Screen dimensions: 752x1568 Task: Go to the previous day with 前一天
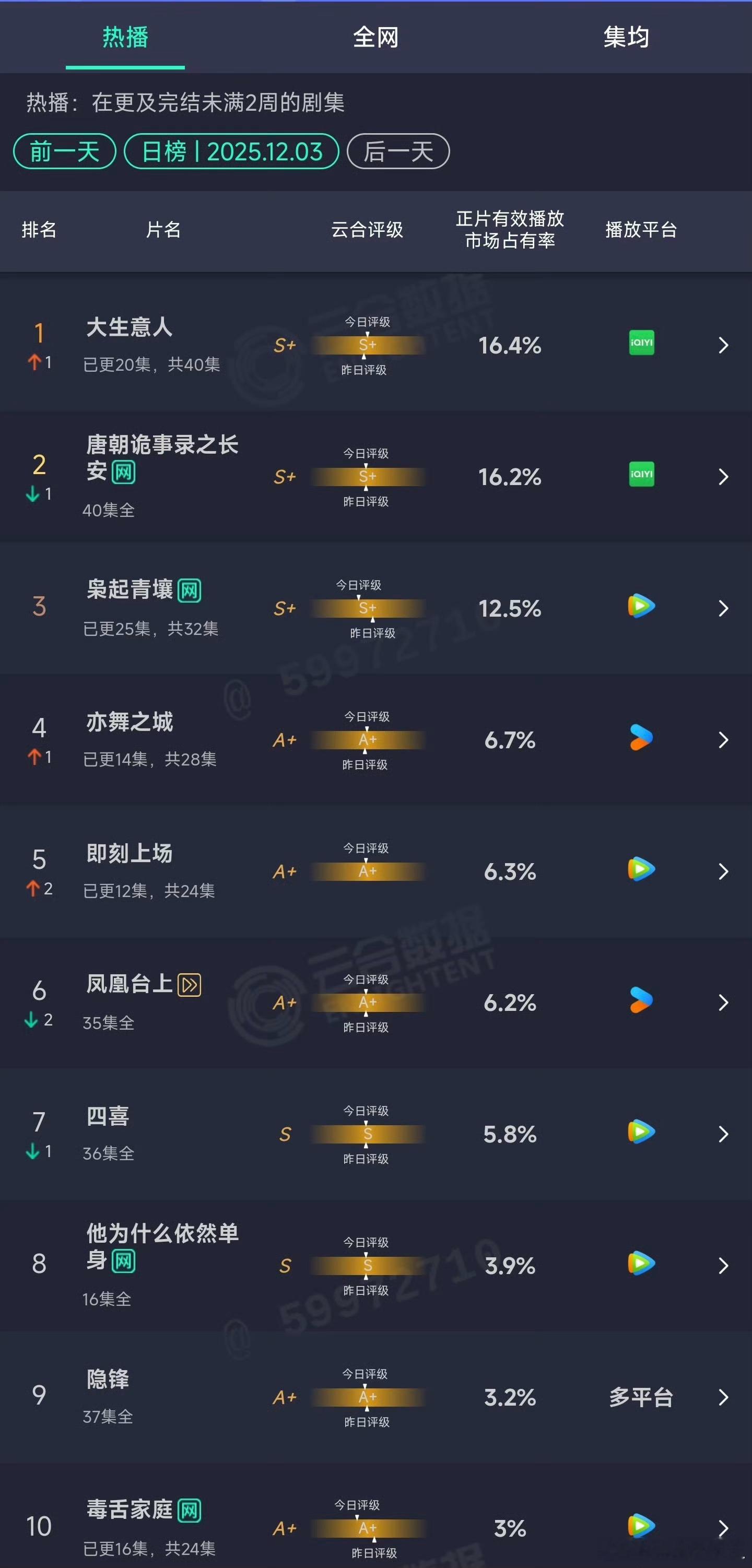[64, 152]
